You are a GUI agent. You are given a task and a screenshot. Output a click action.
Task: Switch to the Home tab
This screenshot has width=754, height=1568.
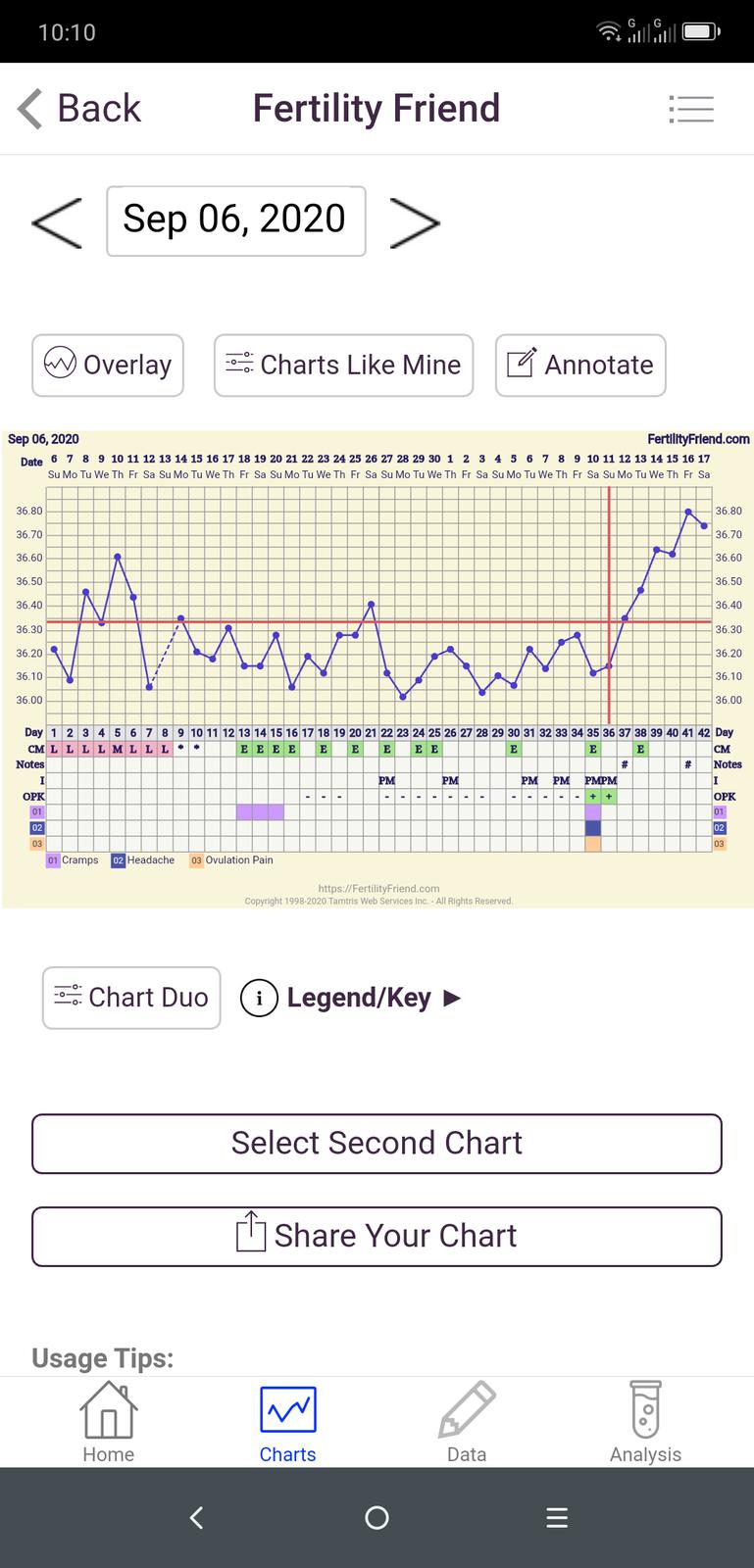108,1422
